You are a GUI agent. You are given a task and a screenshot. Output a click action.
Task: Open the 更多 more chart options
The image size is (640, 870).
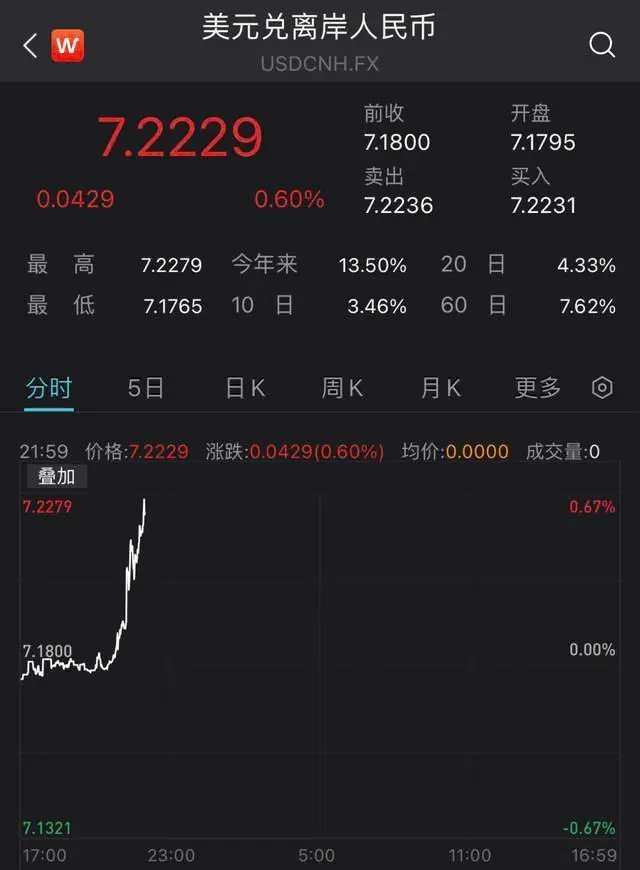(x=538, y=388)
